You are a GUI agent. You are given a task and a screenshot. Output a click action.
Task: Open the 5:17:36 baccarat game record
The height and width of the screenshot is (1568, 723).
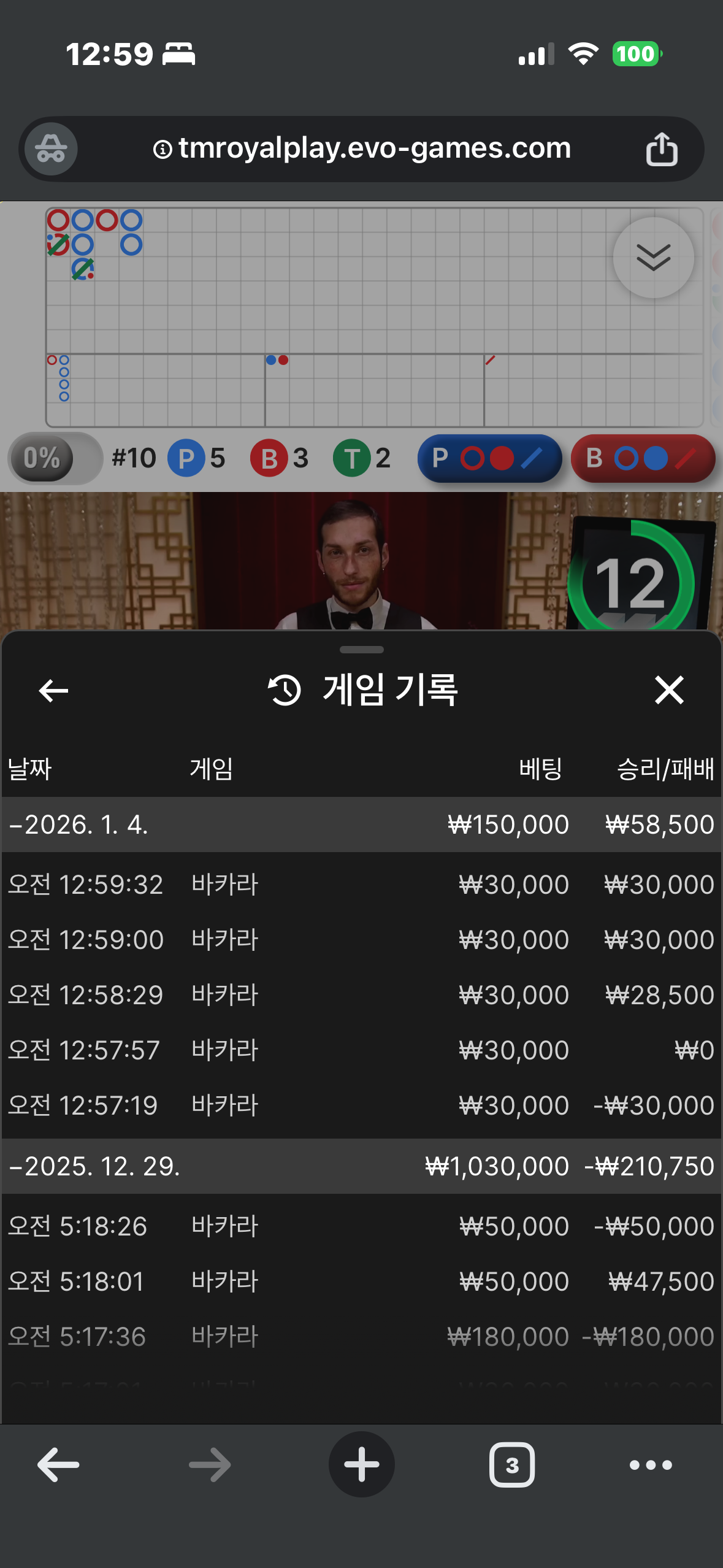[361, 1337]
